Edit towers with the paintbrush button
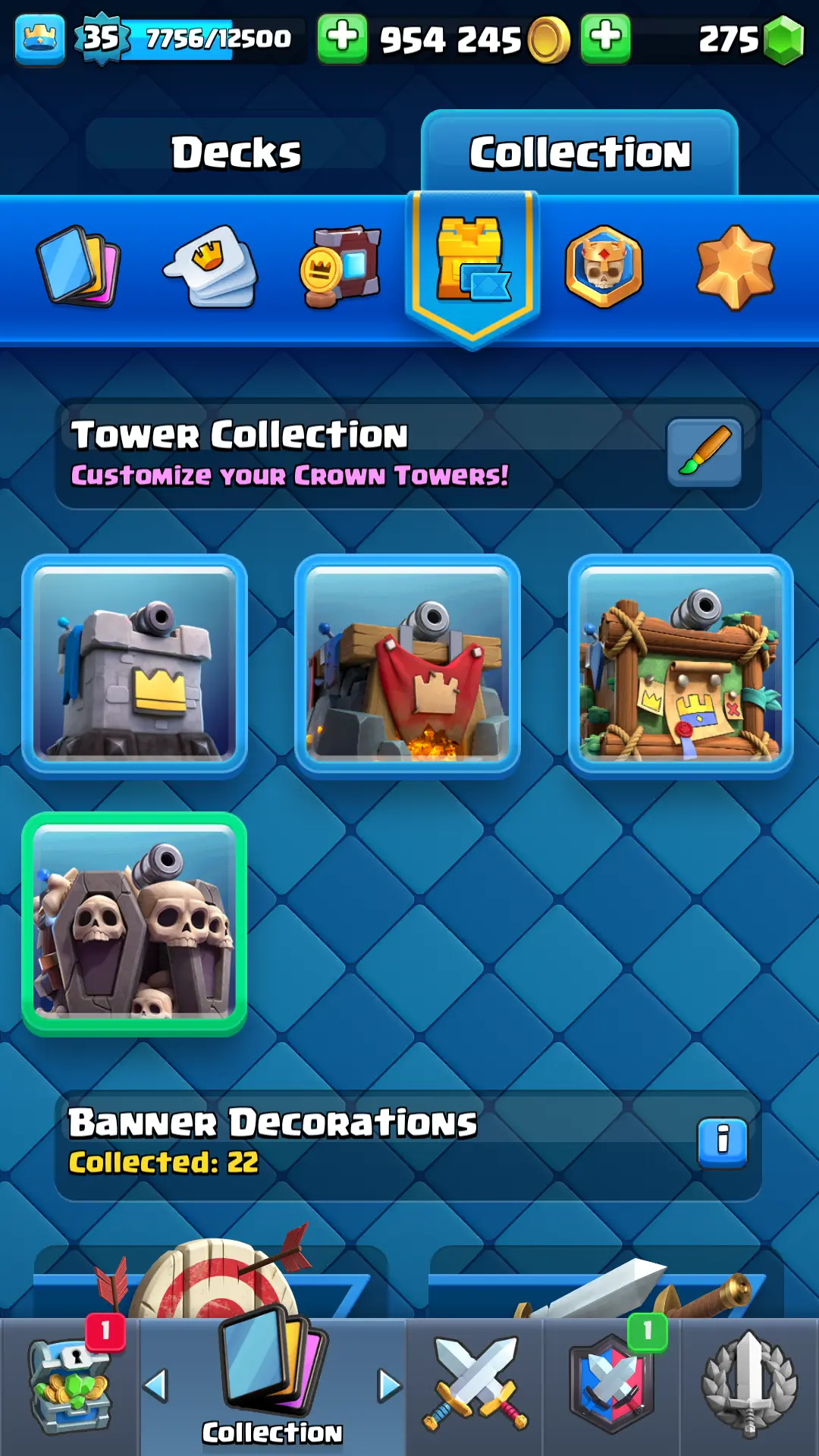Image resolution: width=819 pixels, height=1456 pixels. pyautogui.click(x=704, y=452)
